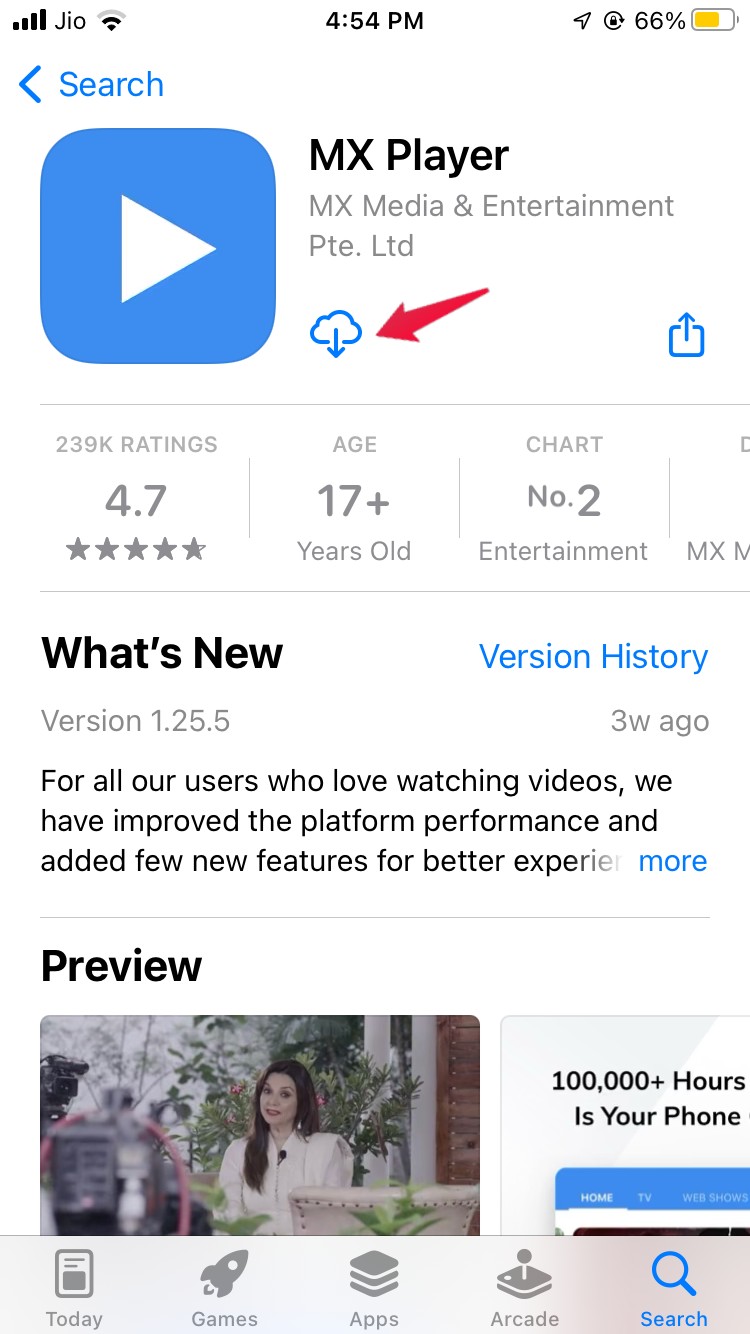Open the No. 2 Entertainment chart
This screenshot has width=750, height=1334.
tap(563, 499)
